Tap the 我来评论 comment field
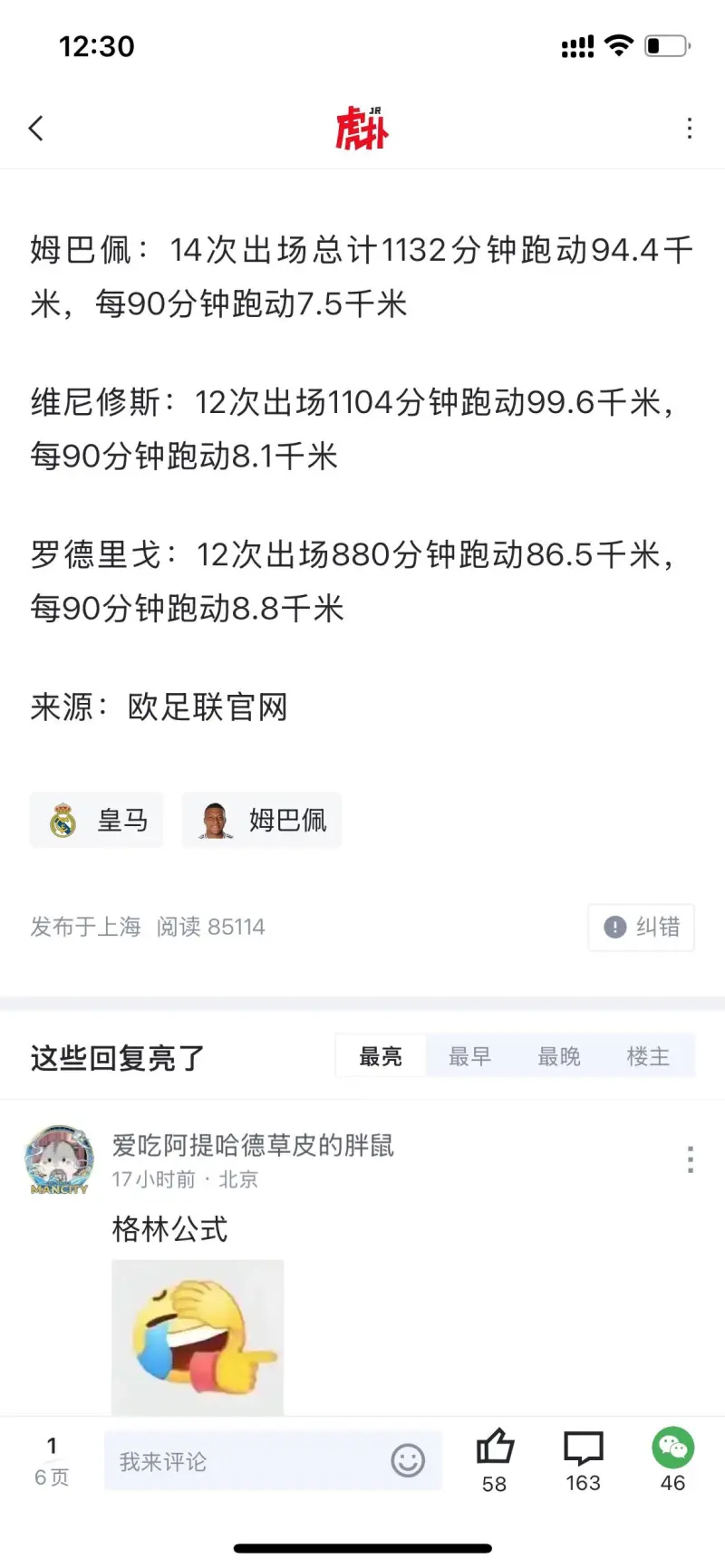The height and width of the screenshot is (1568, 725). [x=245, y=1461]
